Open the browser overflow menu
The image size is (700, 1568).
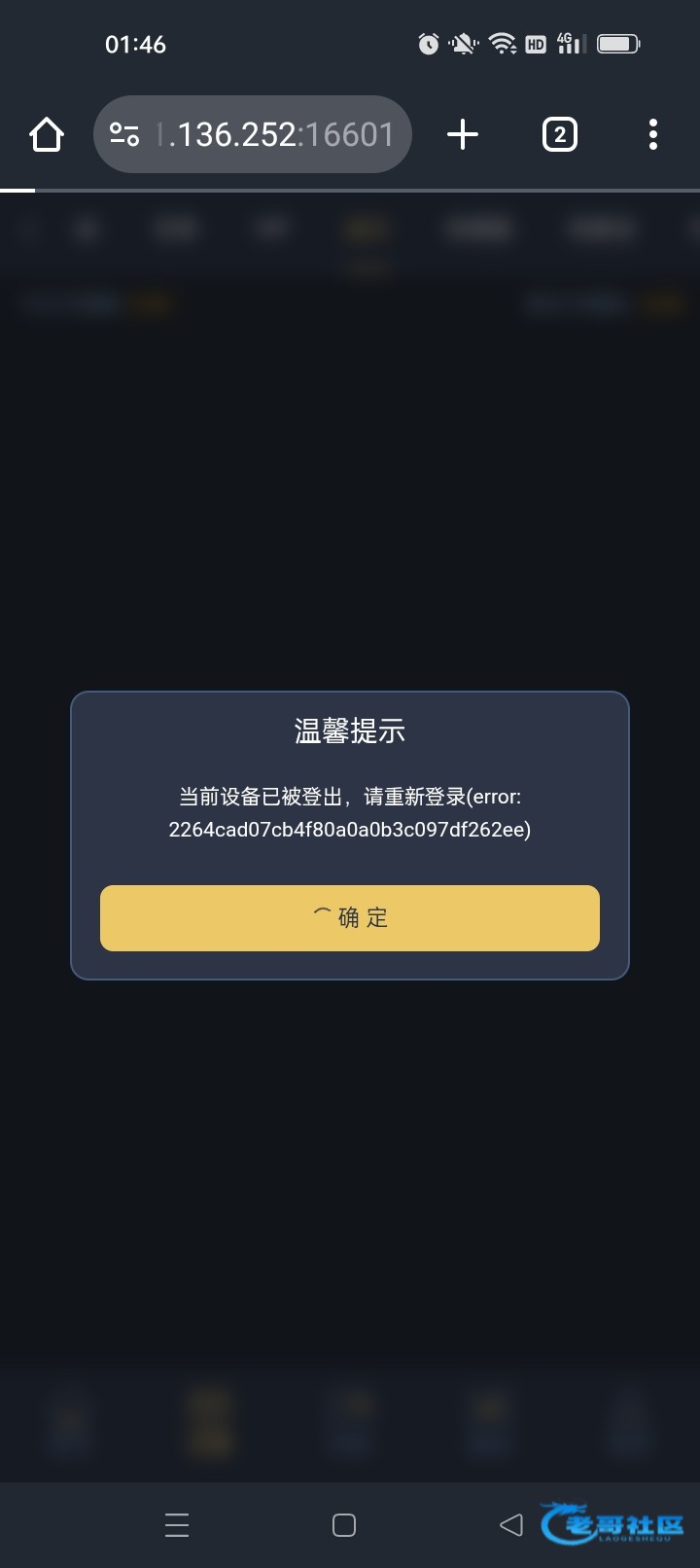[653, 134]
